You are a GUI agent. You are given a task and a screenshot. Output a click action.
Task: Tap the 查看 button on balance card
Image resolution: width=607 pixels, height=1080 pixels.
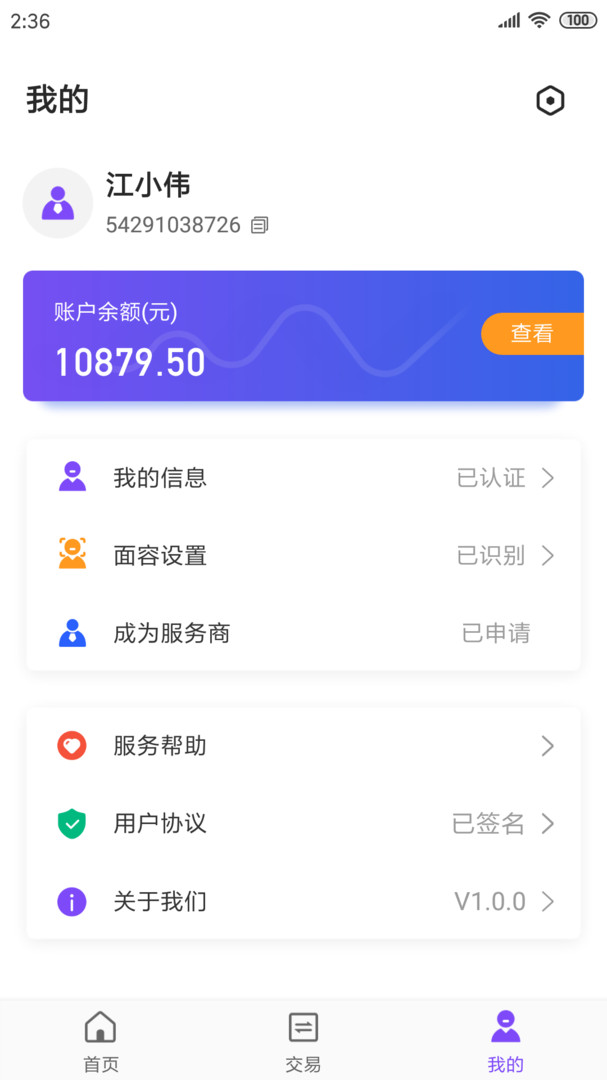point(532,334)
